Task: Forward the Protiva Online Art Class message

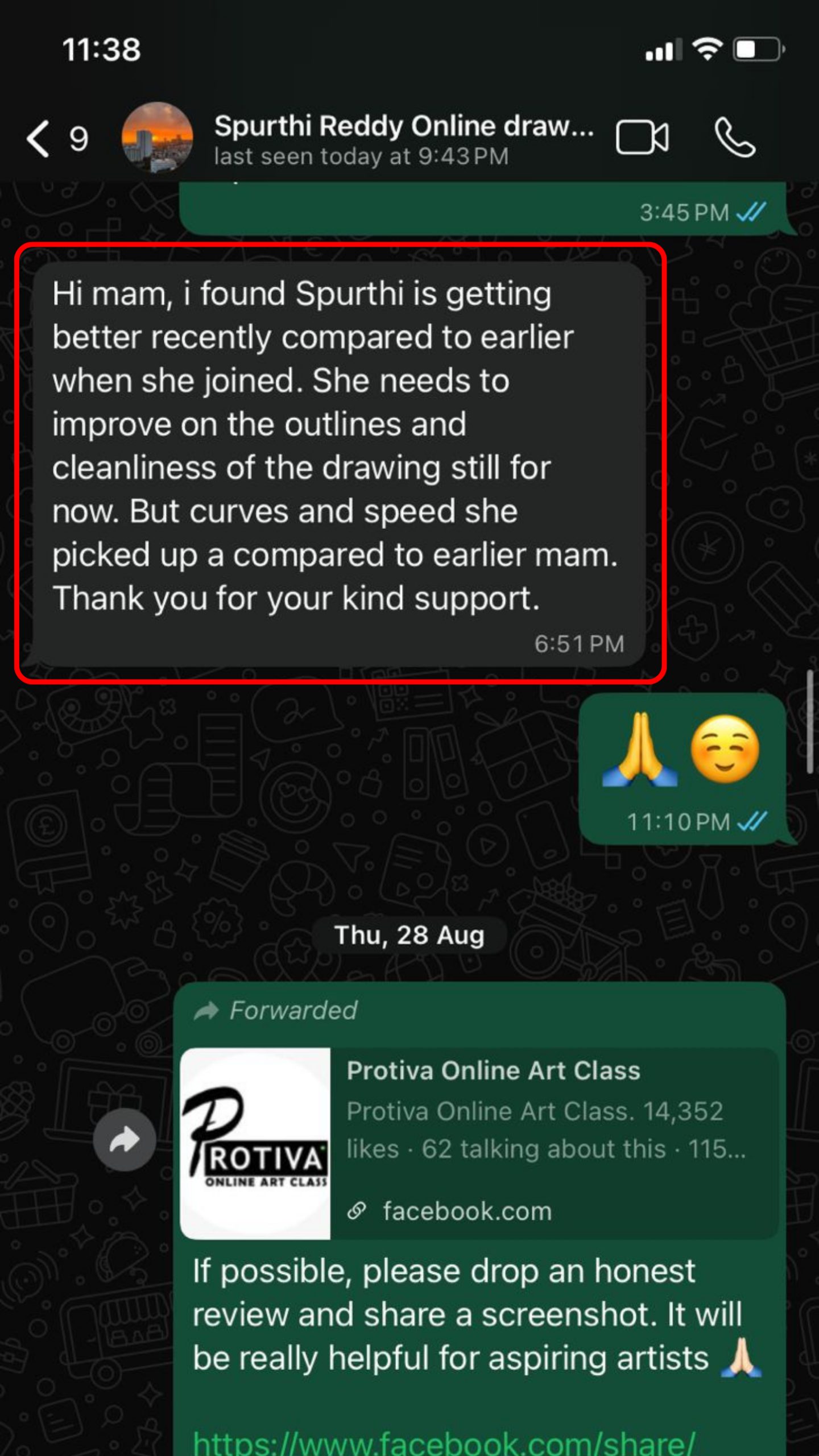Action: tap(125, 1139)
